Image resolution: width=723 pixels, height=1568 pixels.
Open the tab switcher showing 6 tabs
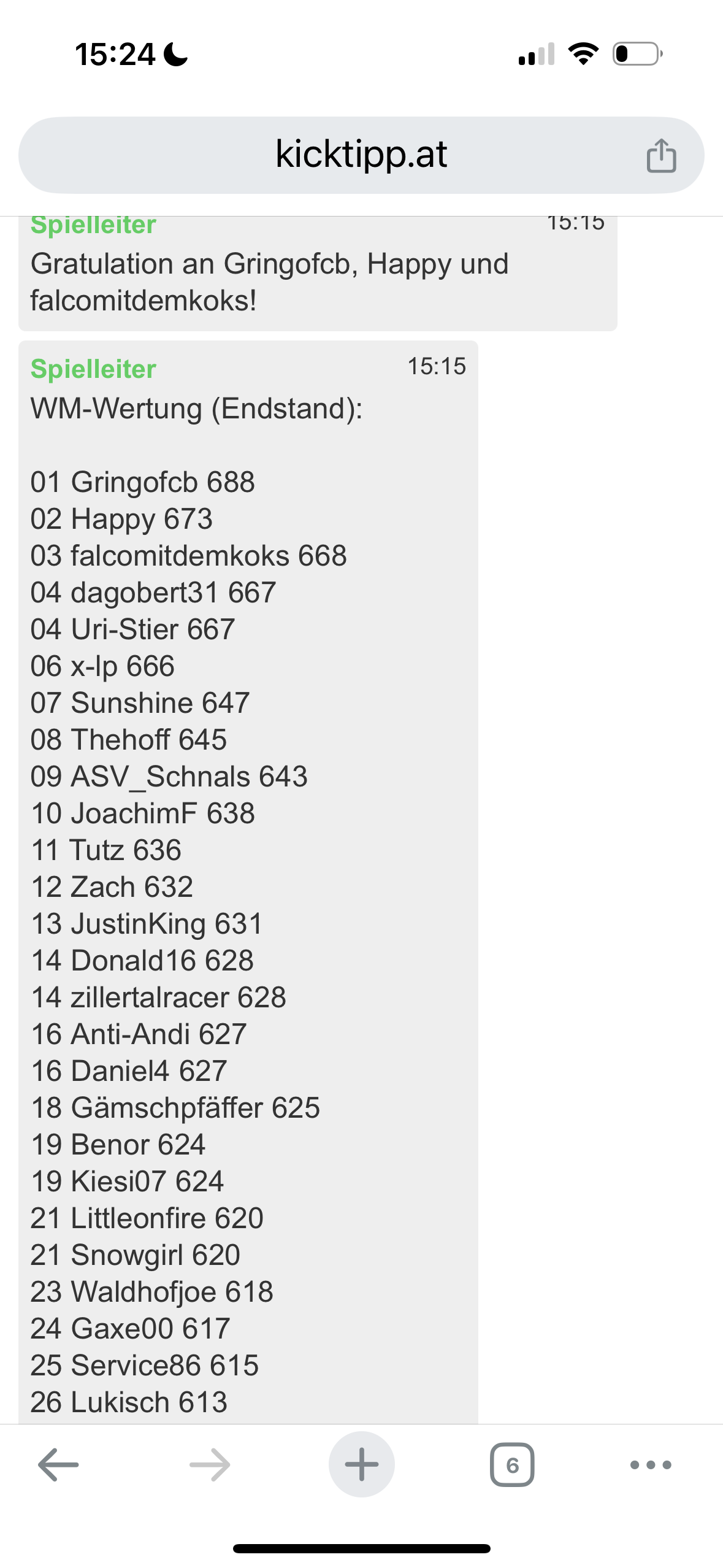(512, 1464)
